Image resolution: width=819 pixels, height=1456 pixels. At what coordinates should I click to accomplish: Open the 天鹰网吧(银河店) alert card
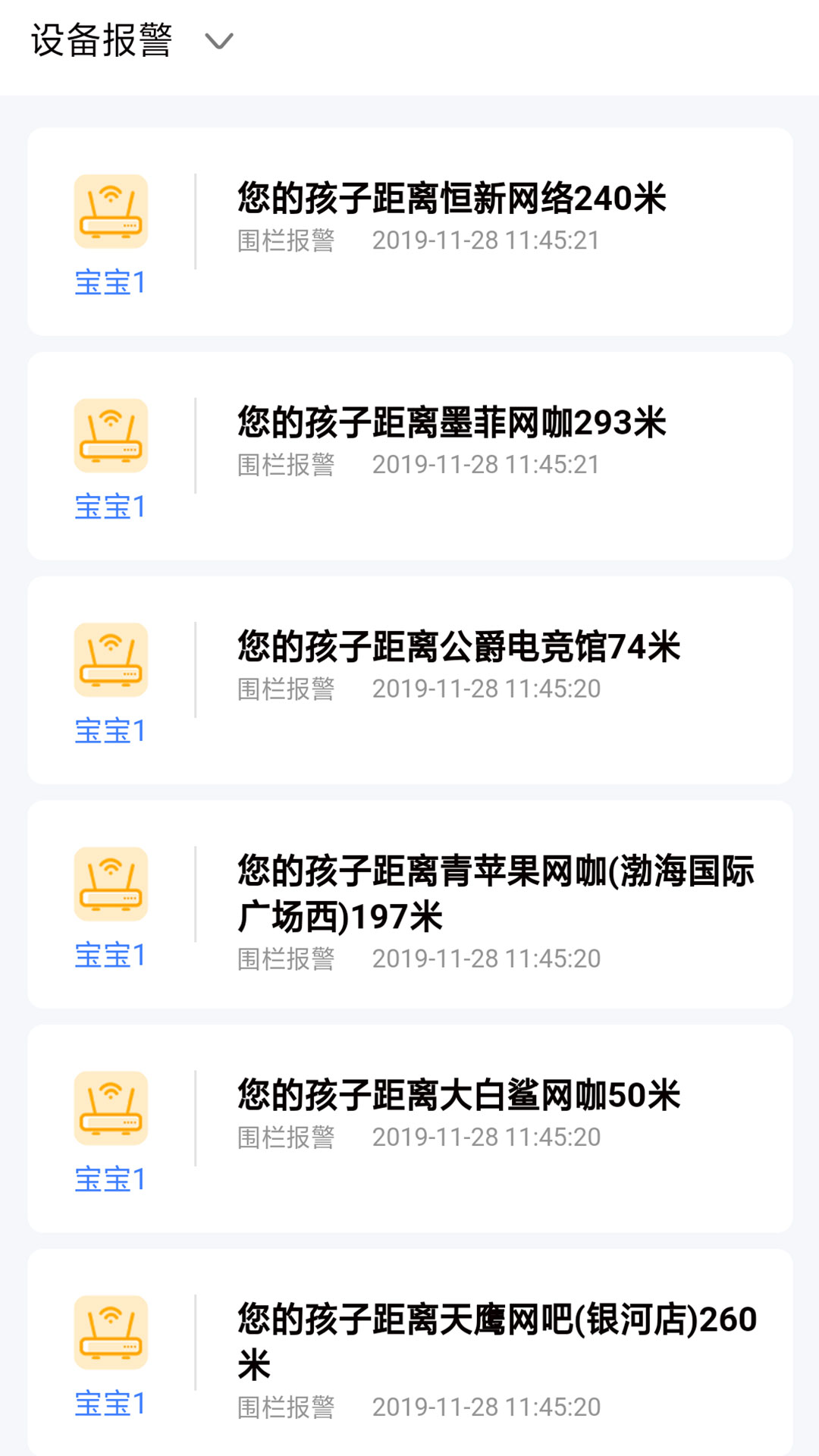410,1352
